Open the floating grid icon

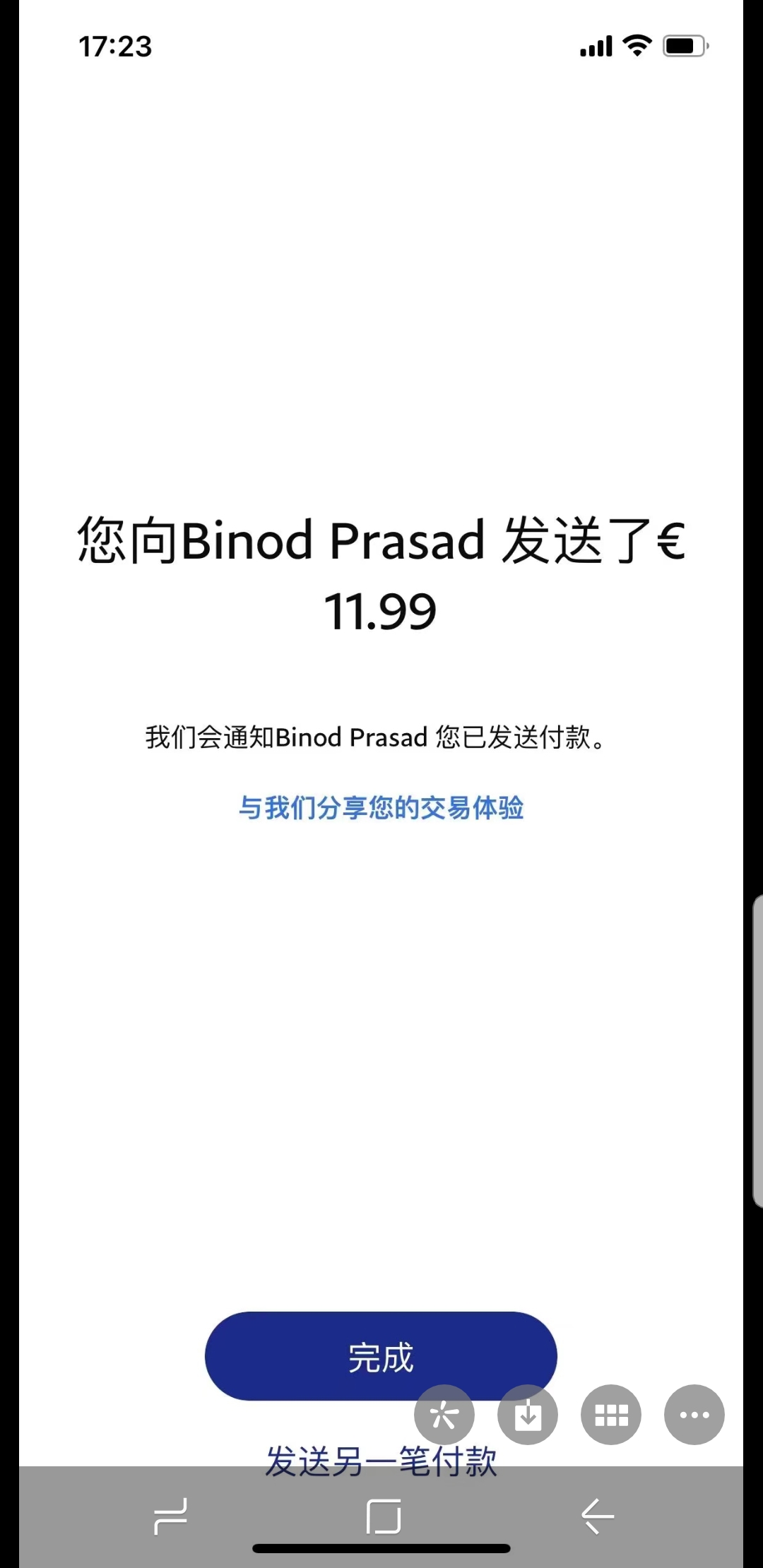click(611, 1415)
